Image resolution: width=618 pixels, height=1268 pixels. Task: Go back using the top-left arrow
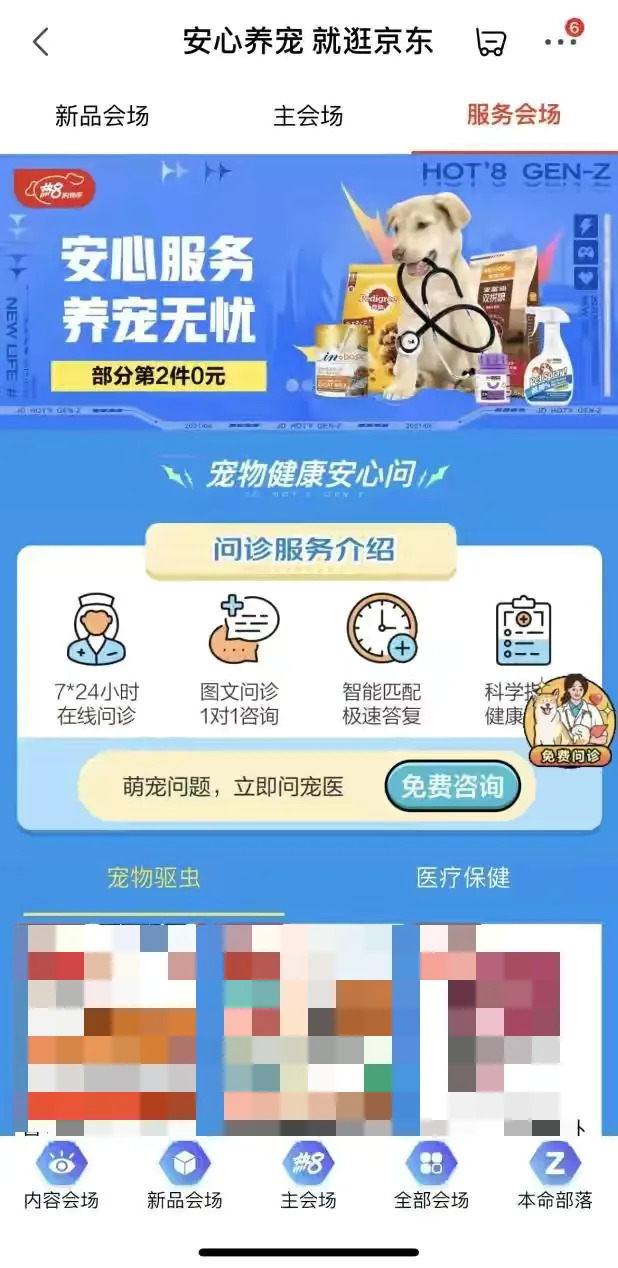41,42
